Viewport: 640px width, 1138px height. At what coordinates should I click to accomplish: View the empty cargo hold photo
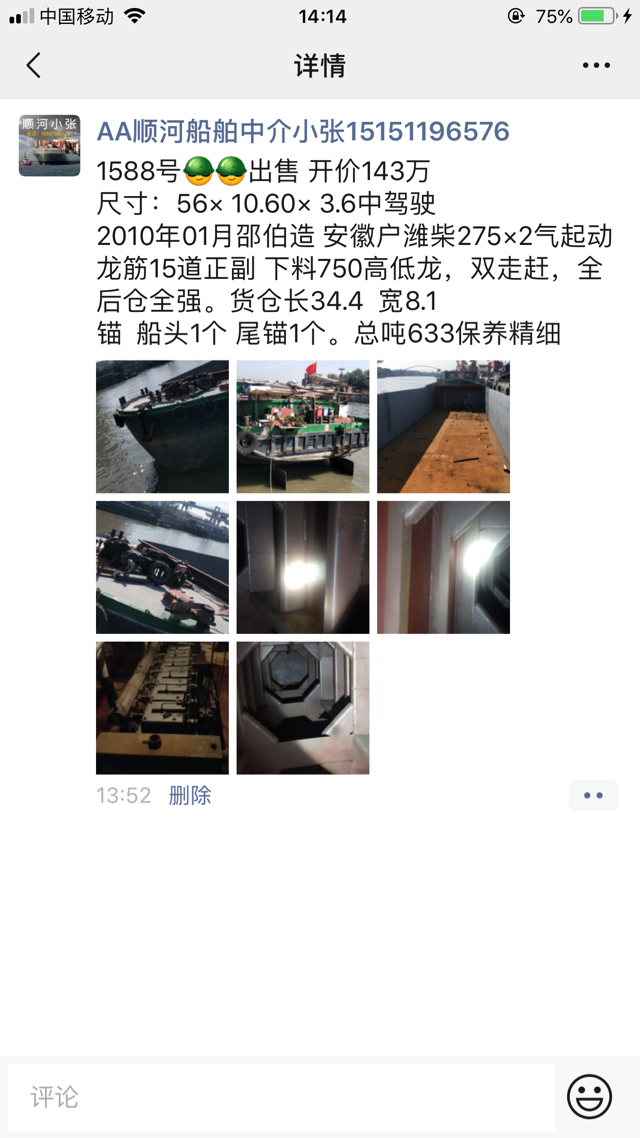pos(443,427)
